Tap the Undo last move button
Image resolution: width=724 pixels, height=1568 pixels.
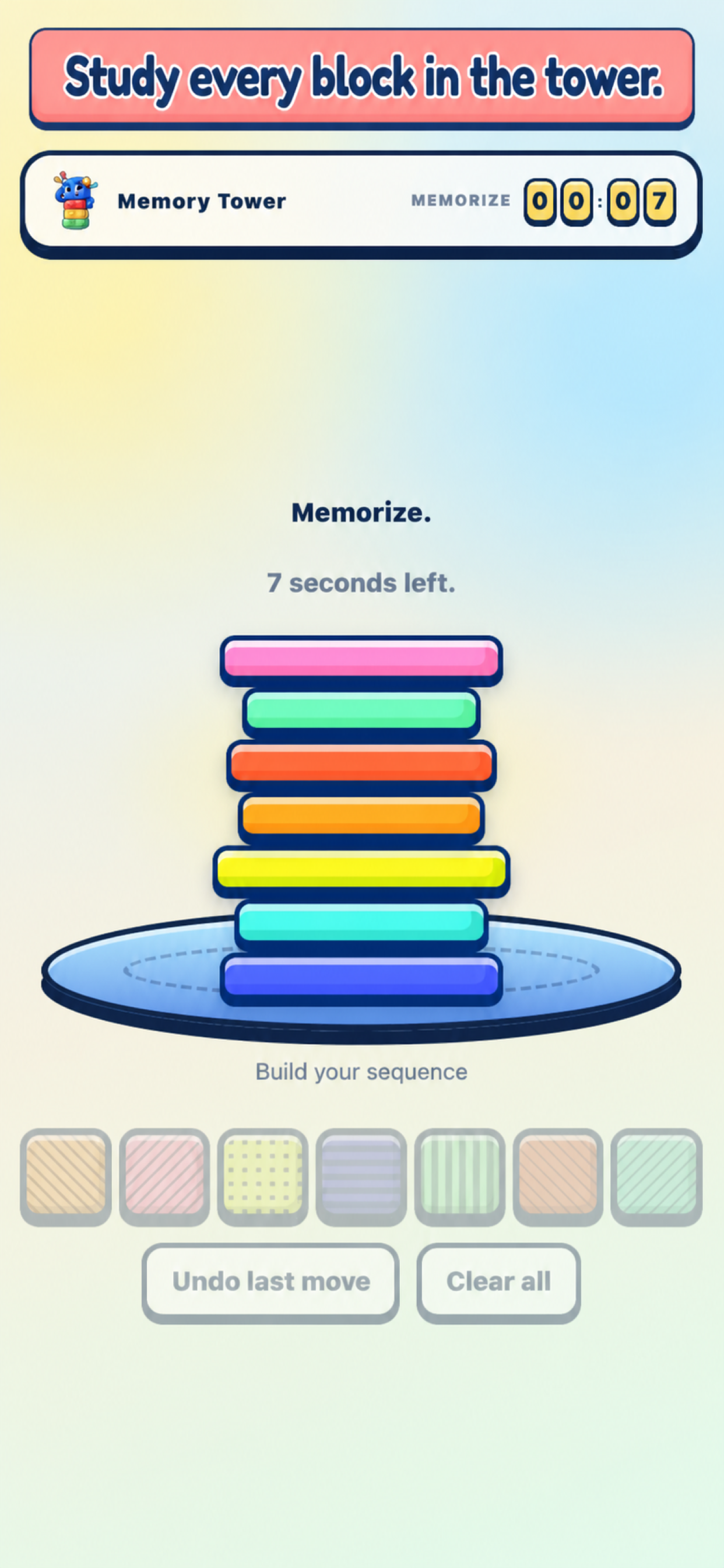tap(270, 1283)
